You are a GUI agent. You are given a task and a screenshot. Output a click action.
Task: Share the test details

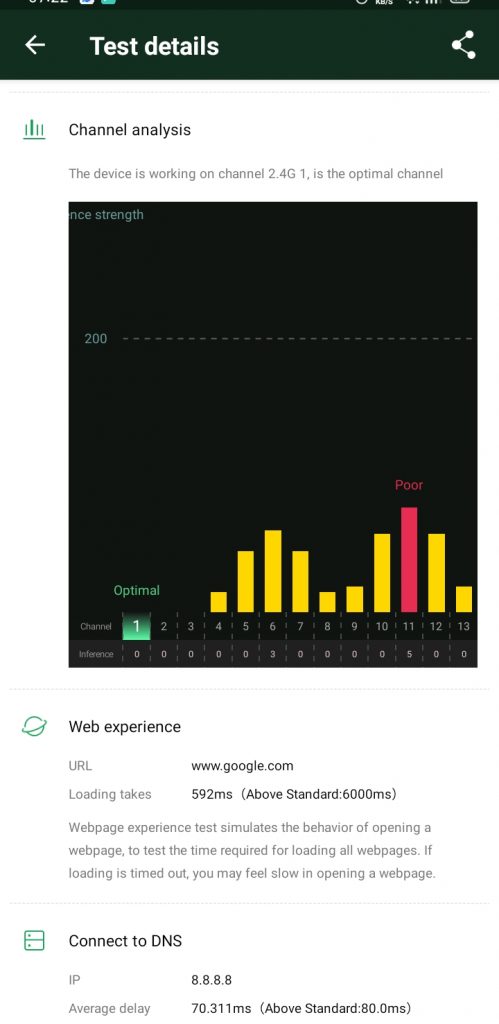[463, 45]
